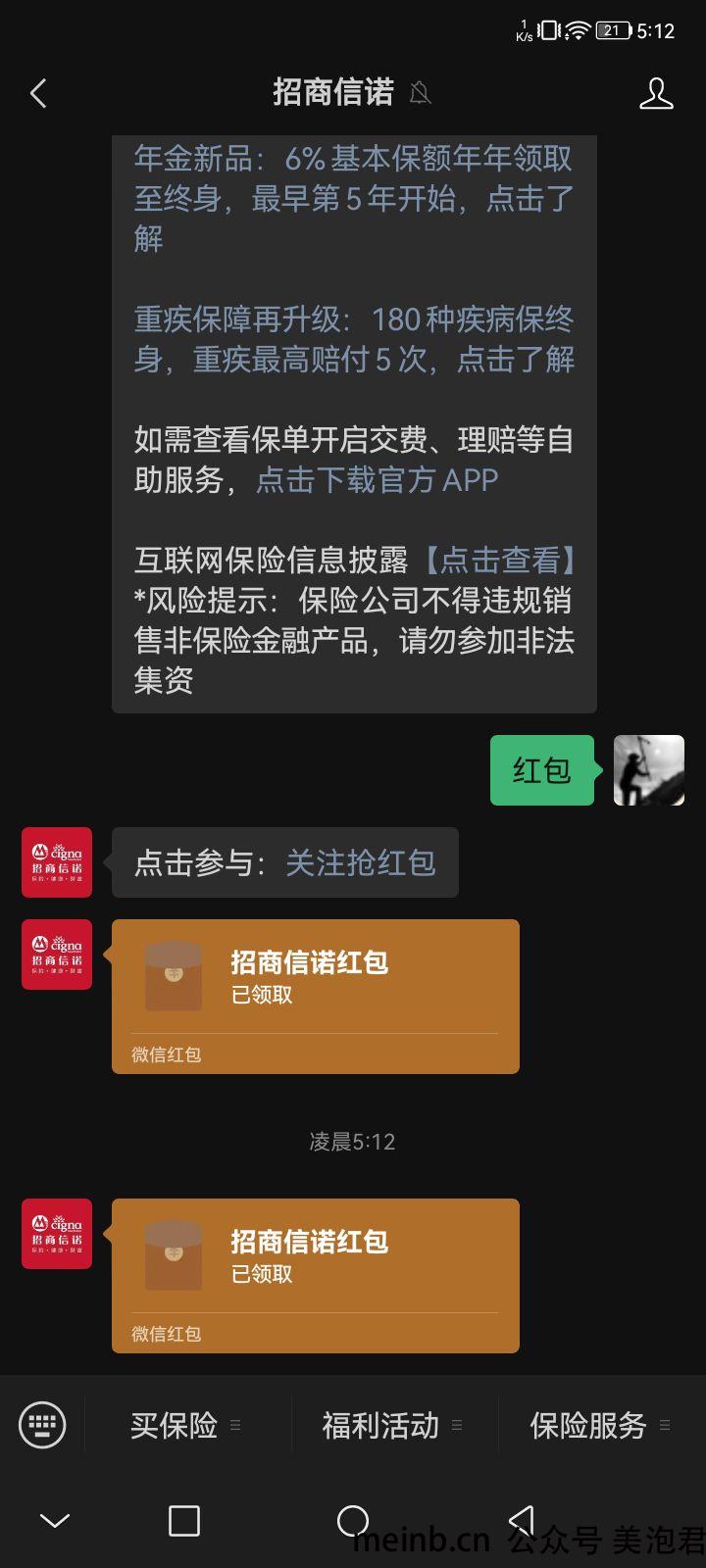Open the account profile icon

[x=656, y=93]
